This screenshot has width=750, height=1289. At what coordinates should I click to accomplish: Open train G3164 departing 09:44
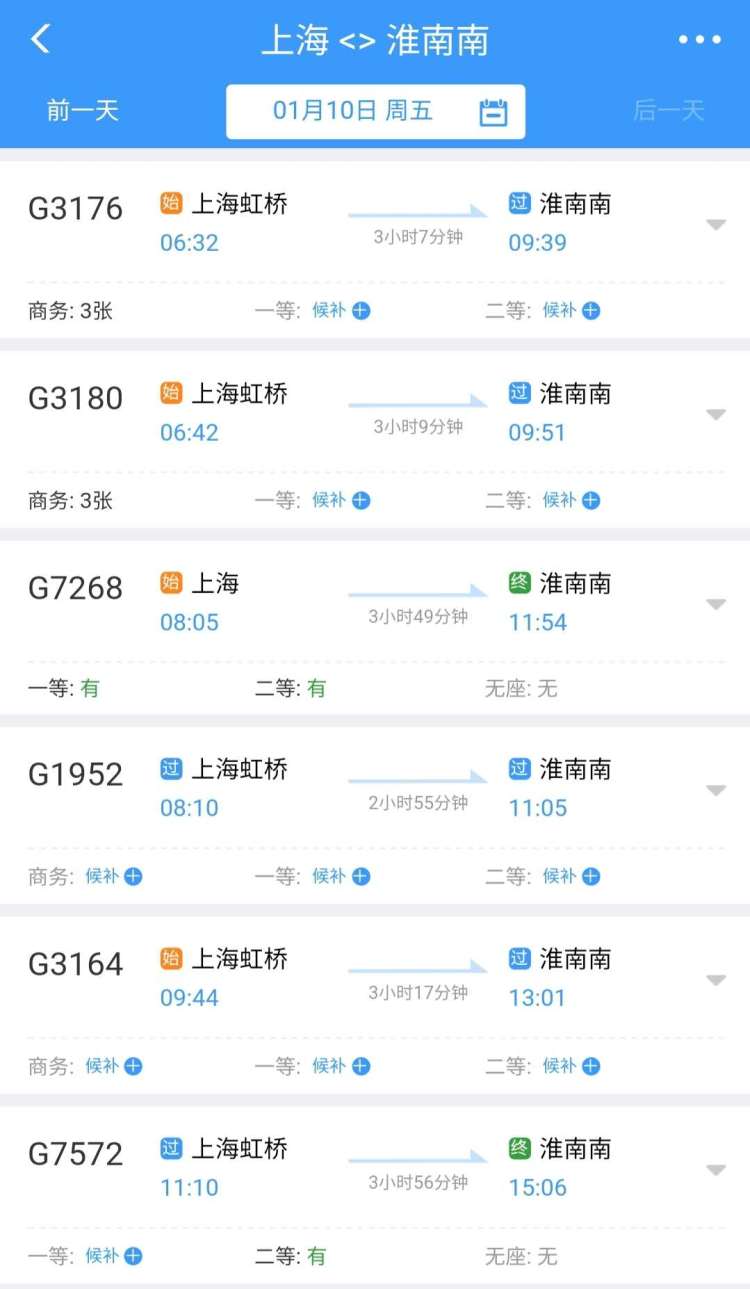(x=375, y=1006)
